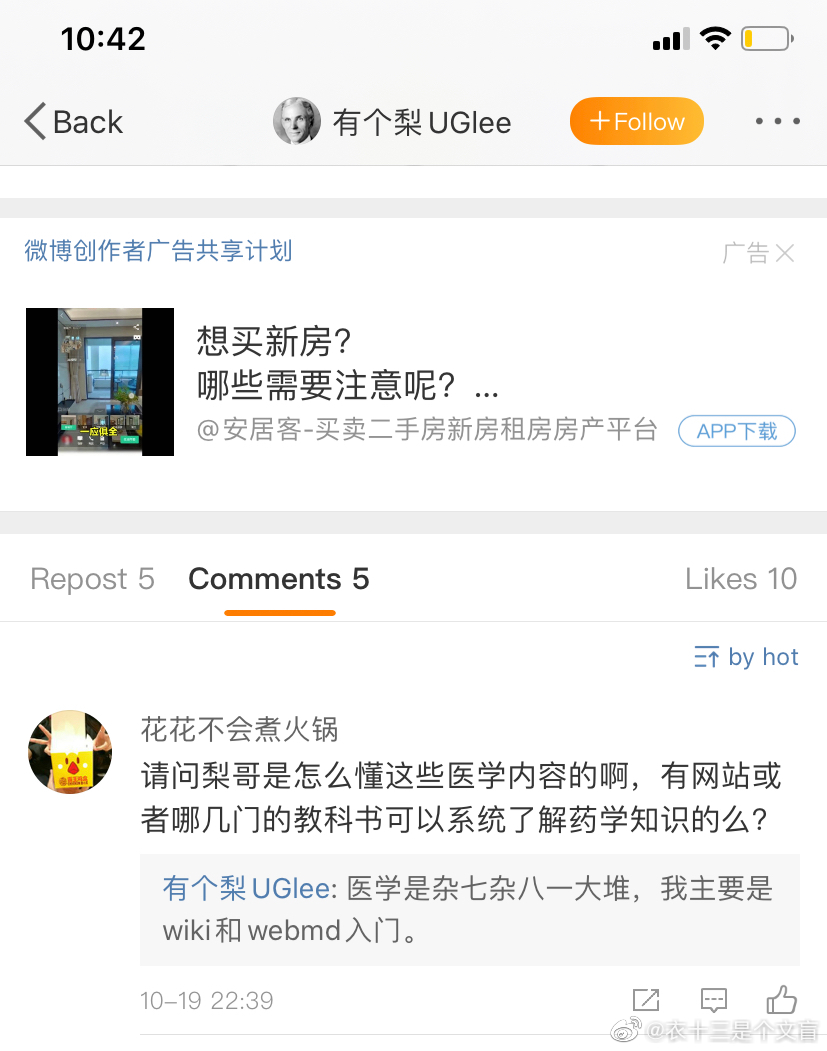Open 微博创作者广告共享计划 link
The height and width of the screenshot is (1051, 827).
point(158,250)
